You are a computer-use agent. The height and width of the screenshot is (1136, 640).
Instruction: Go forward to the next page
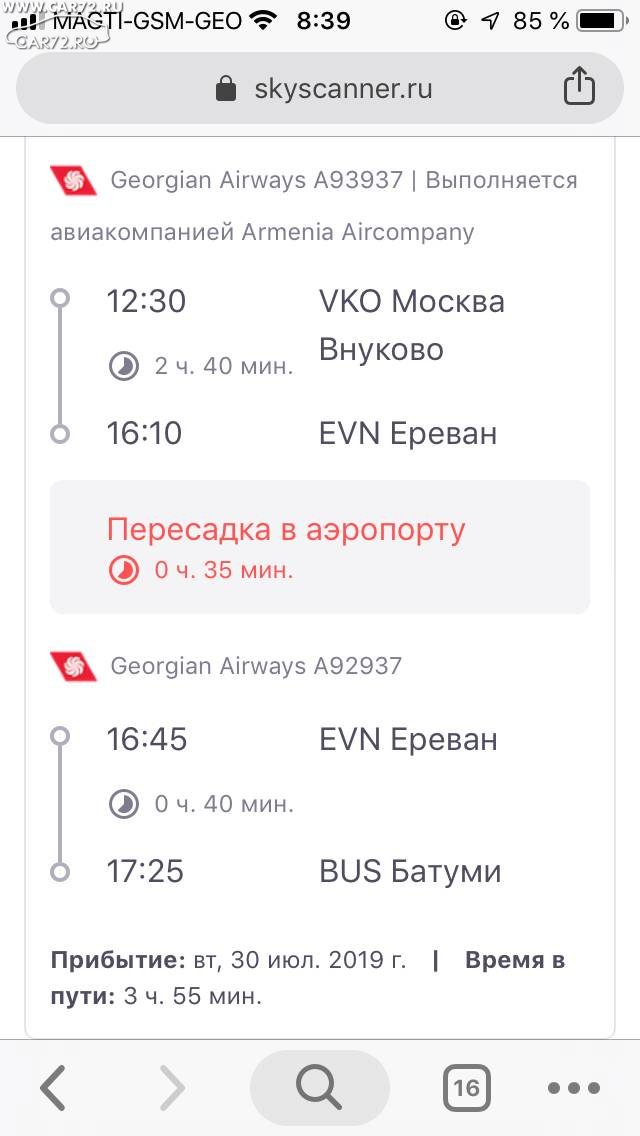point(172,1087)
